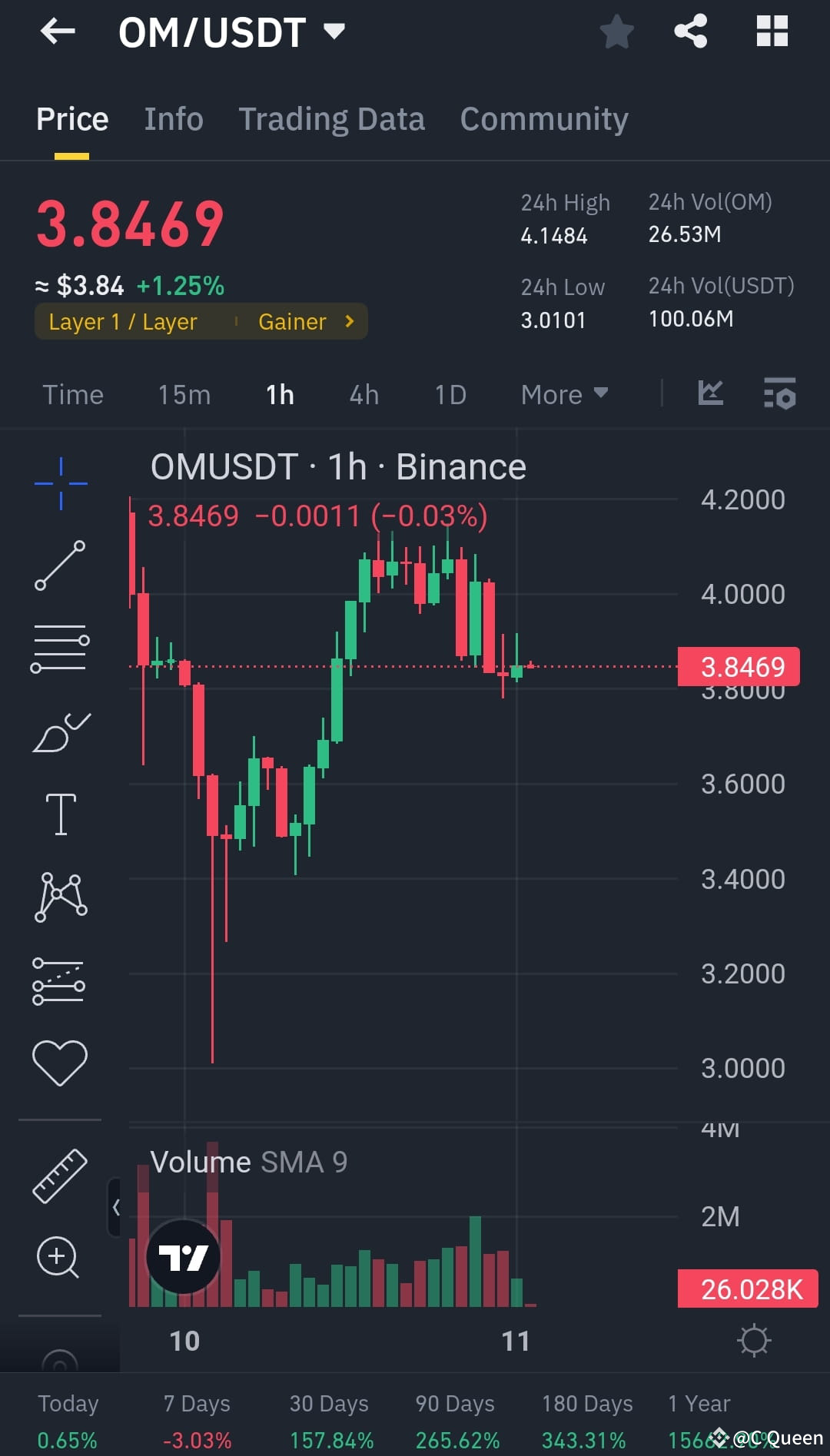Select the brush drawing tool

click(x=60, y=732)
